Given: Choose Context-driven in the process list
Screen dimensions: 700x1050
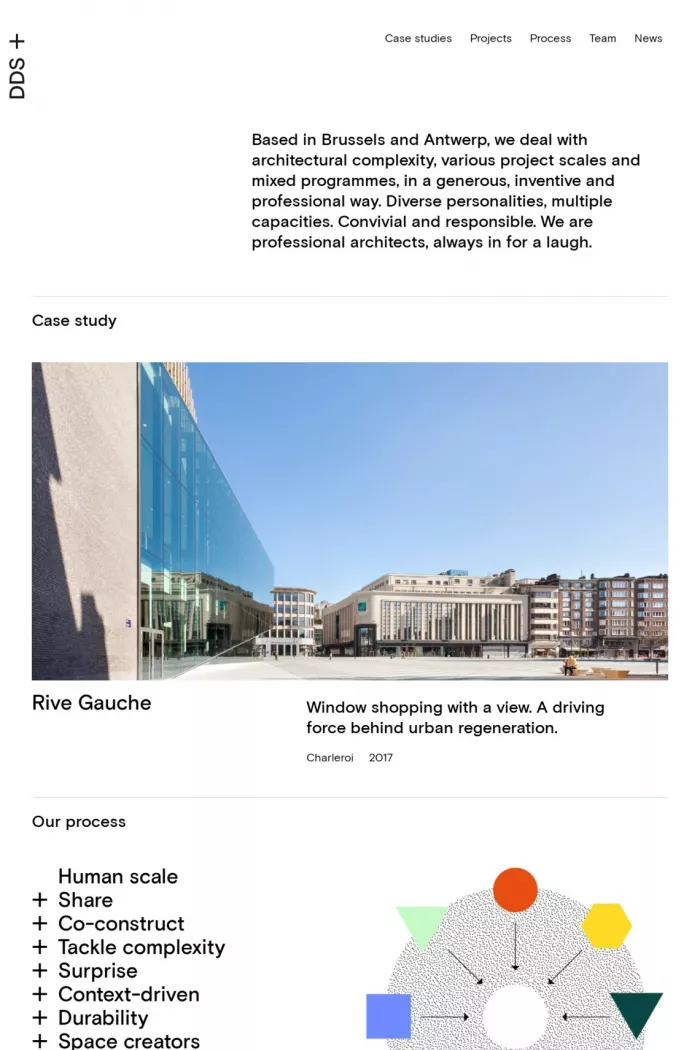Looking at the screenshot, I should click(x=128, y=995).
